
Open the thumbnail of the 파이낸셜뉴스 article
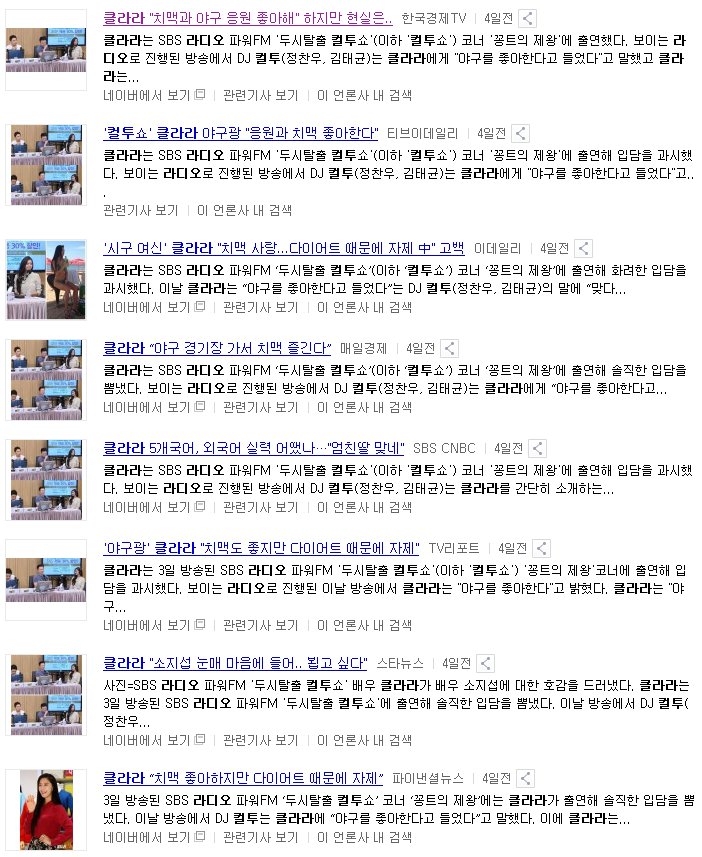point(46,809)
